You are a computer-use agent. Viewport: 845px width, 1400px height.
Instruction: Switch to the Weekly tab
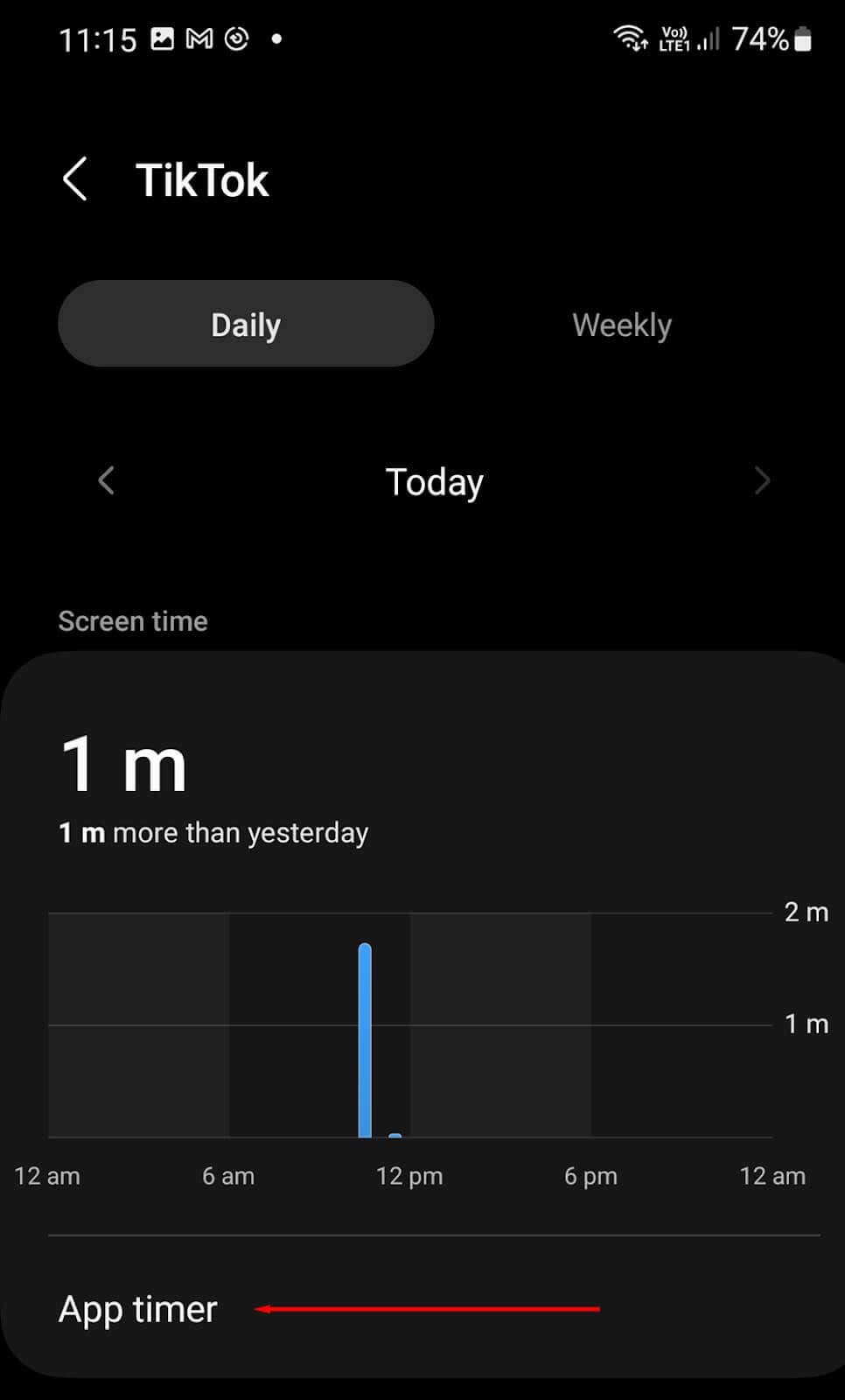(621, 325)
